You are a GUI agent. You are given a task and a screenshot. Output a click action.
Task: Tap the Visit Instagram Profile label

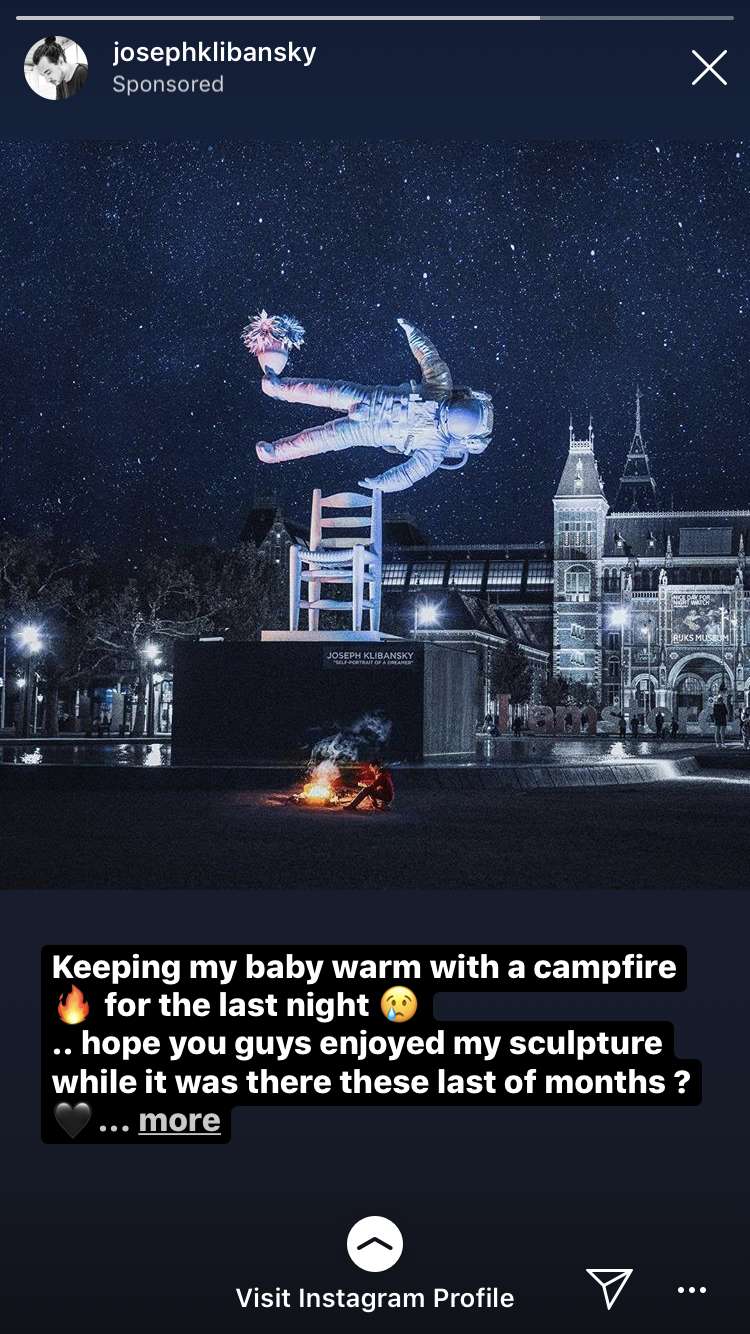tap(375, 1298)
